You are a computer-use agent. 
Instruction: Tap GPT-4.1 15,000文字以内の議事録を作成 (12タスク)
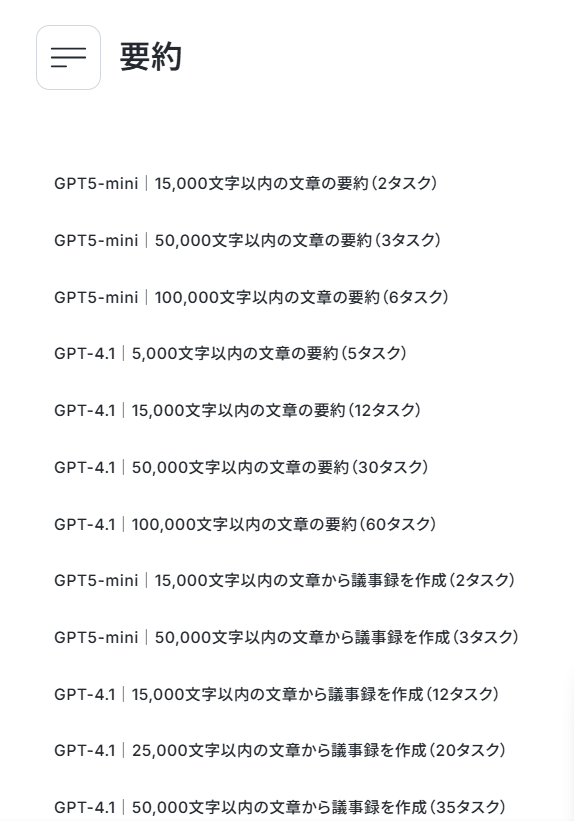coord(277,694)
